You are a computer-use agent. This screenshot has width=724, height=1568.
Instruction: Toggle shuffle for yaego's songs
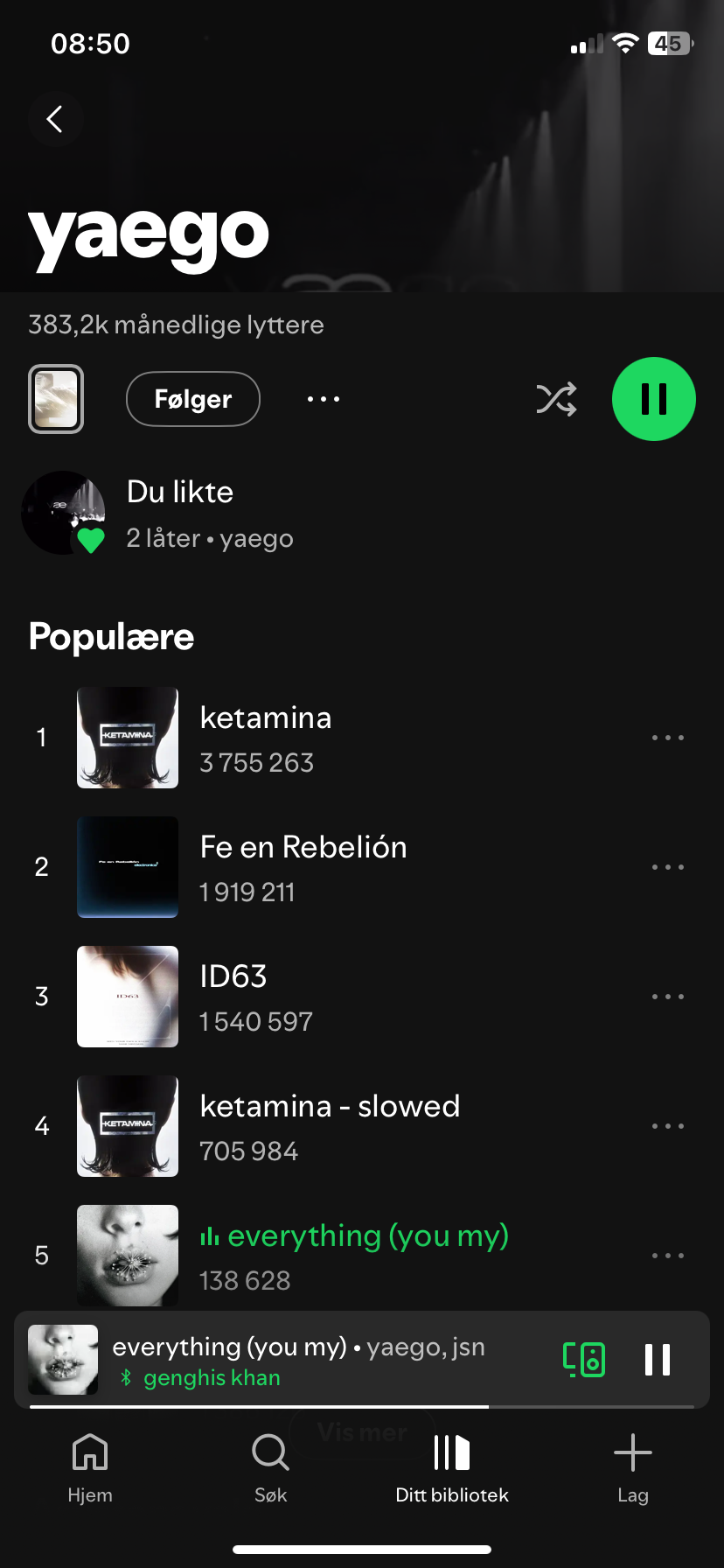556,399
